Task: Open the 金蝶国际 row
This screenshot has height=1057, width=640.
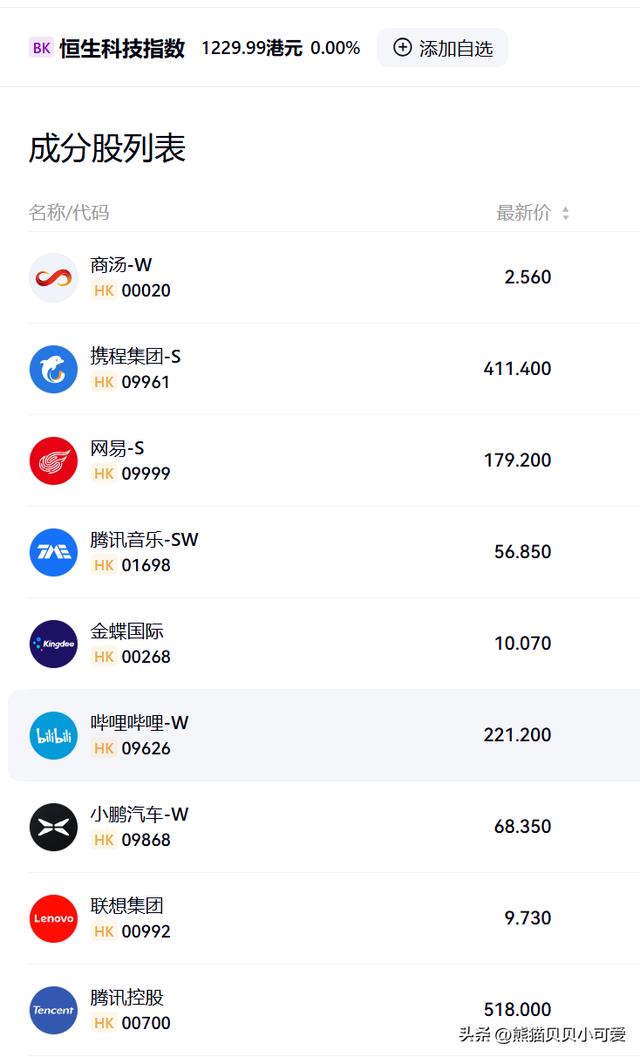Action: click(127, 632)
